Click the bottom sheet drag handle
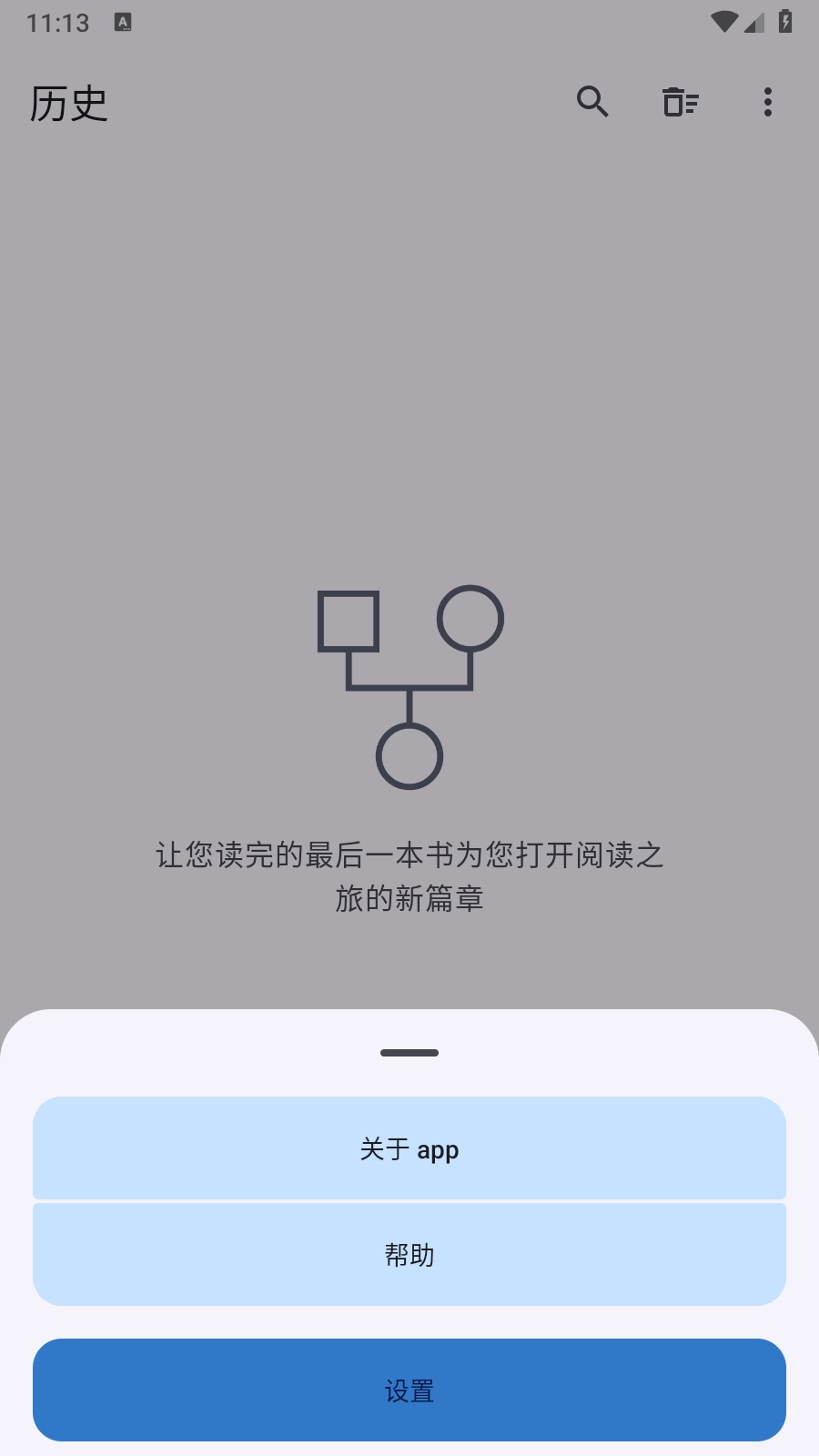 (409, 1052)
